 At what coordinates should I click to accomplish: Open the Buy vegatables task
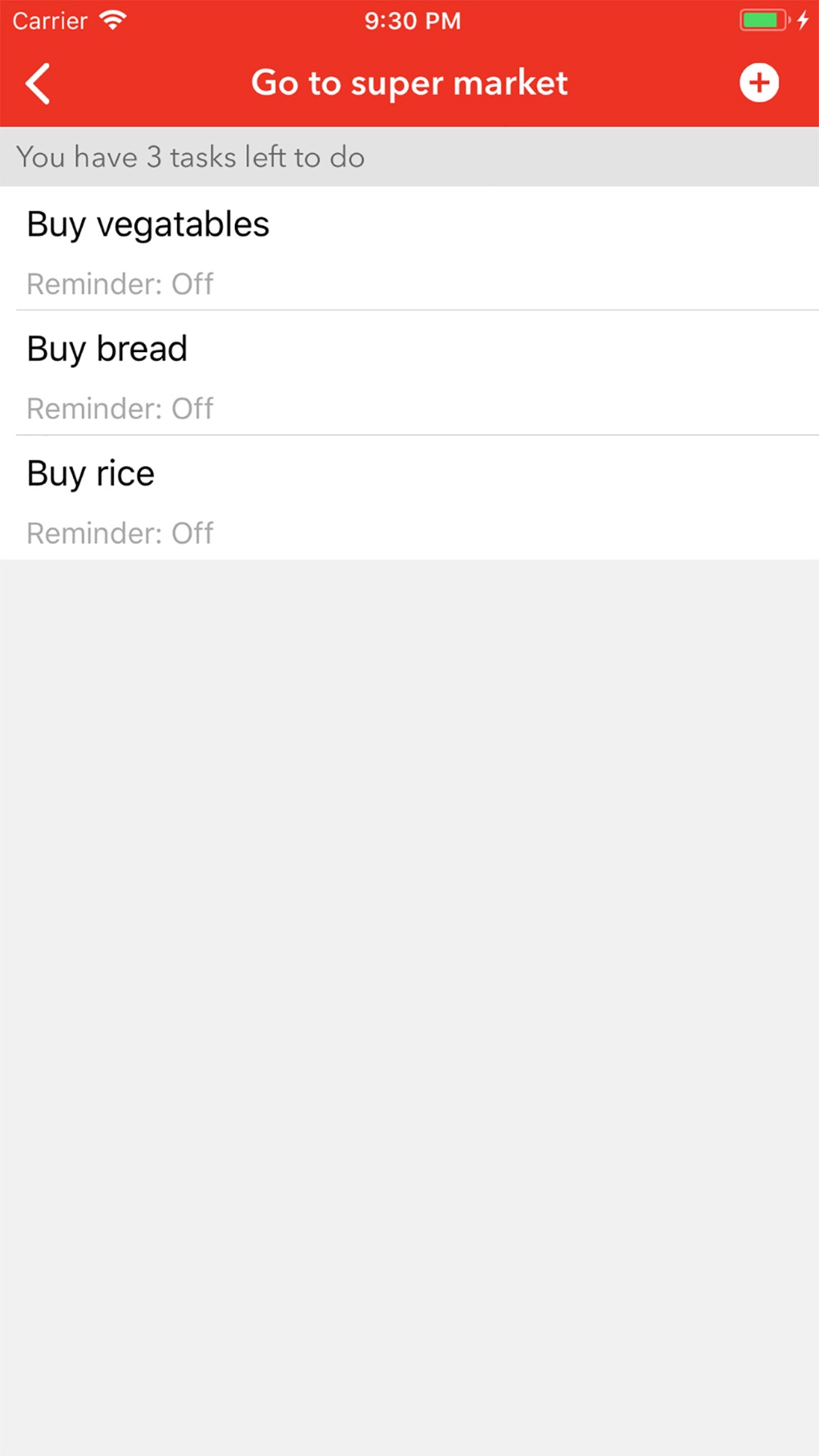click(409, 248)
